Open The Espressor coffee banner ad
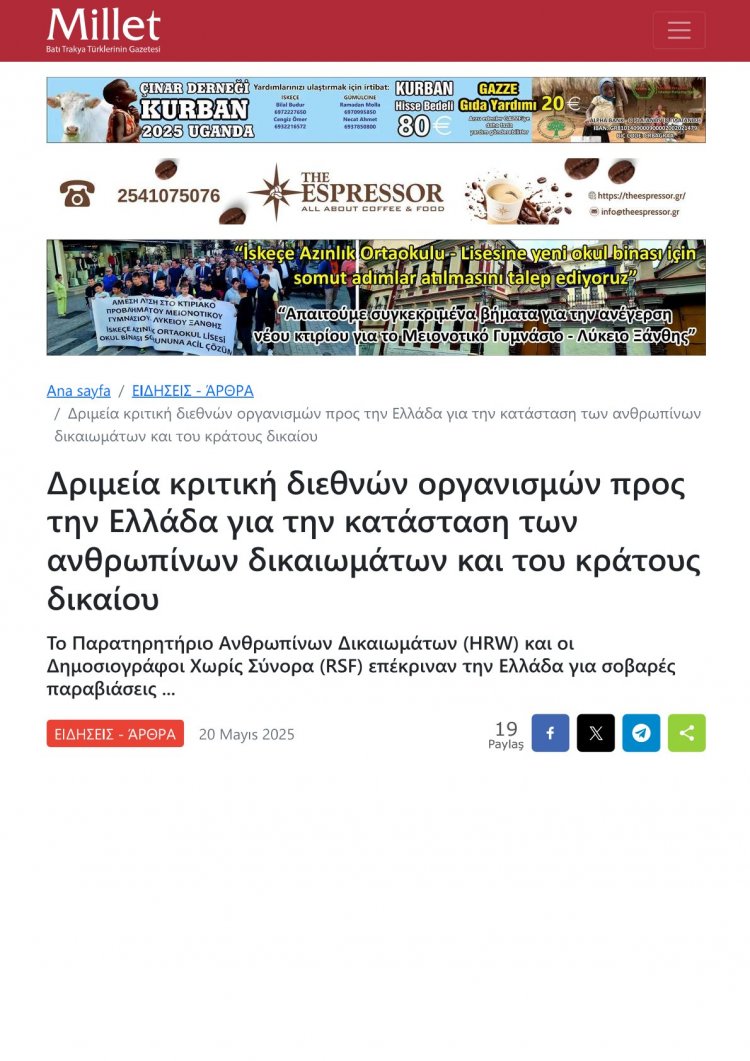Screen dimensions: 750x1061 [x=375, y=191]
